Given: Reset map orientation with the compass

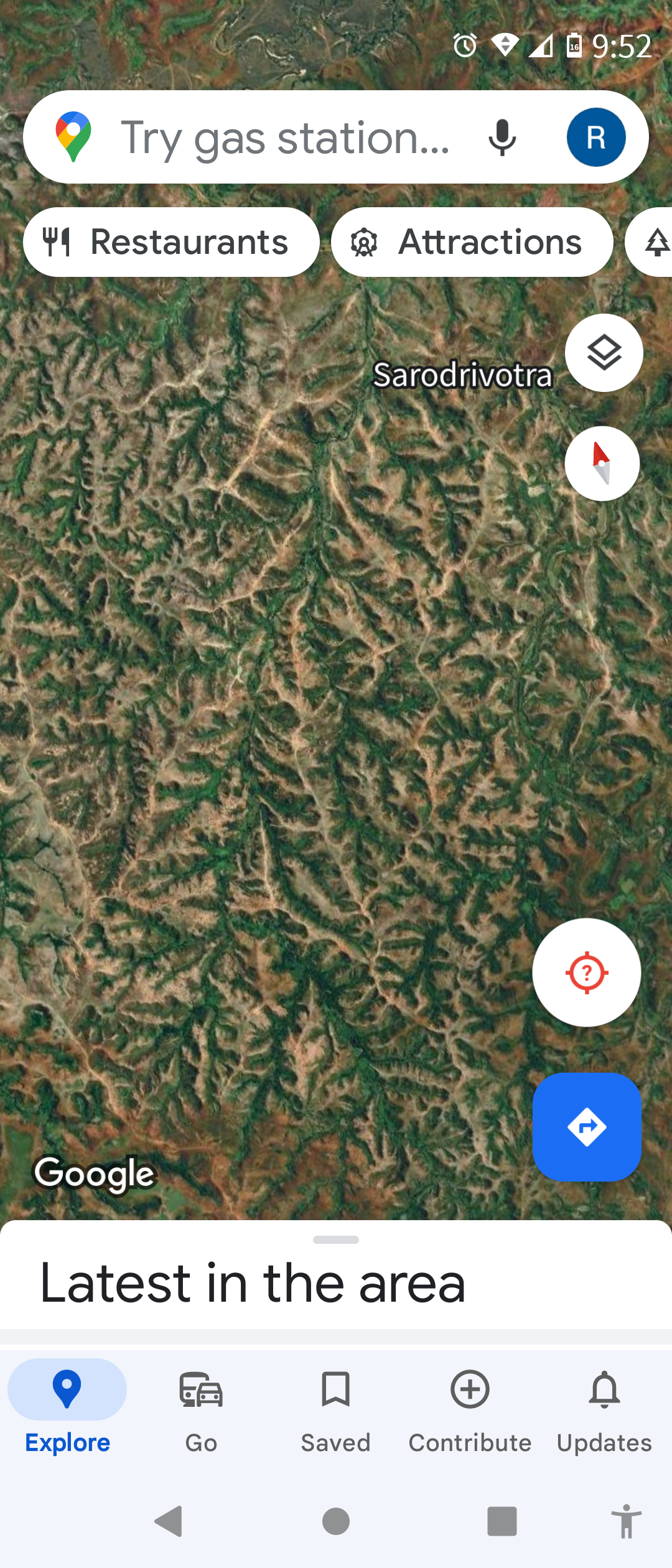Looking at the screenshot, I should point(602,464).
